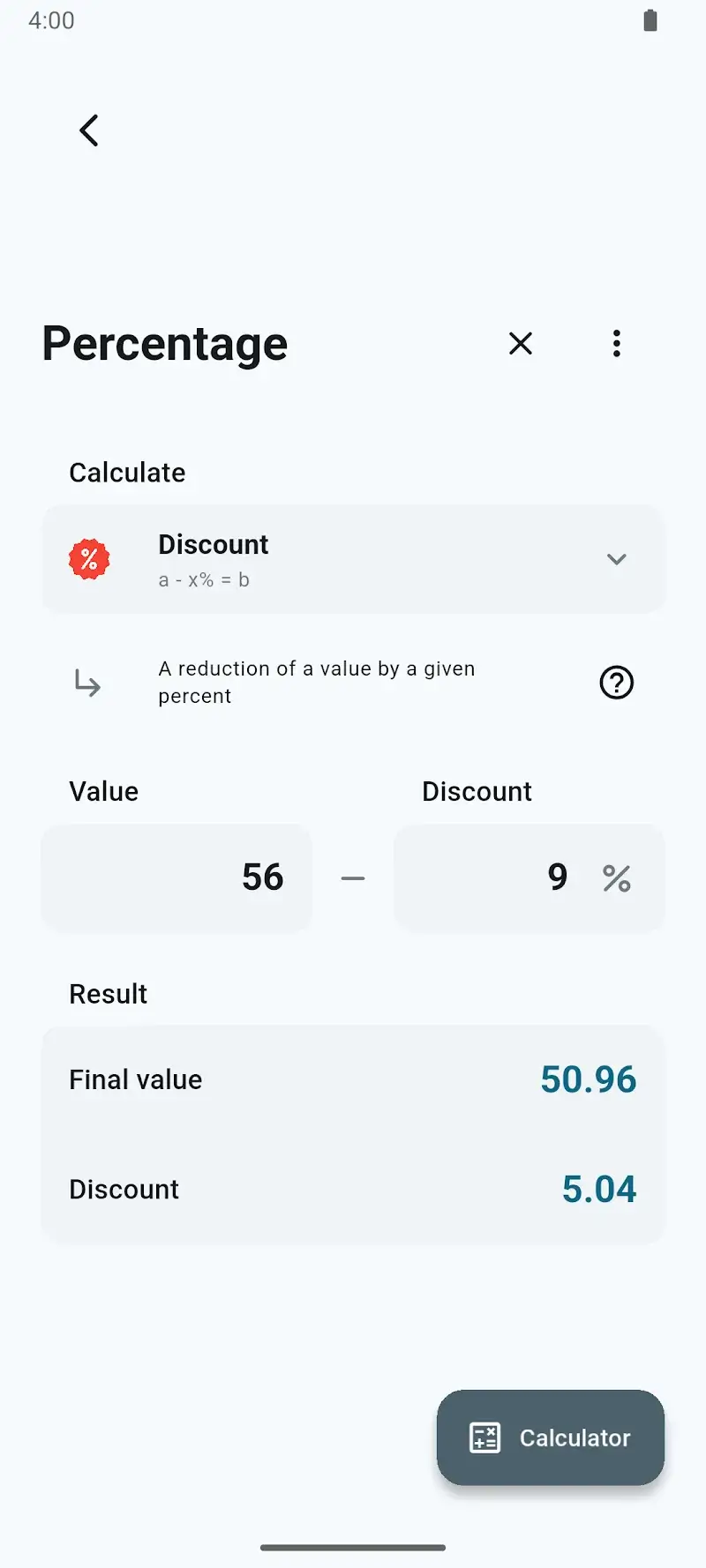Open the help tooltip via question mark icon
706x1568 pixels.
(616, 683)
